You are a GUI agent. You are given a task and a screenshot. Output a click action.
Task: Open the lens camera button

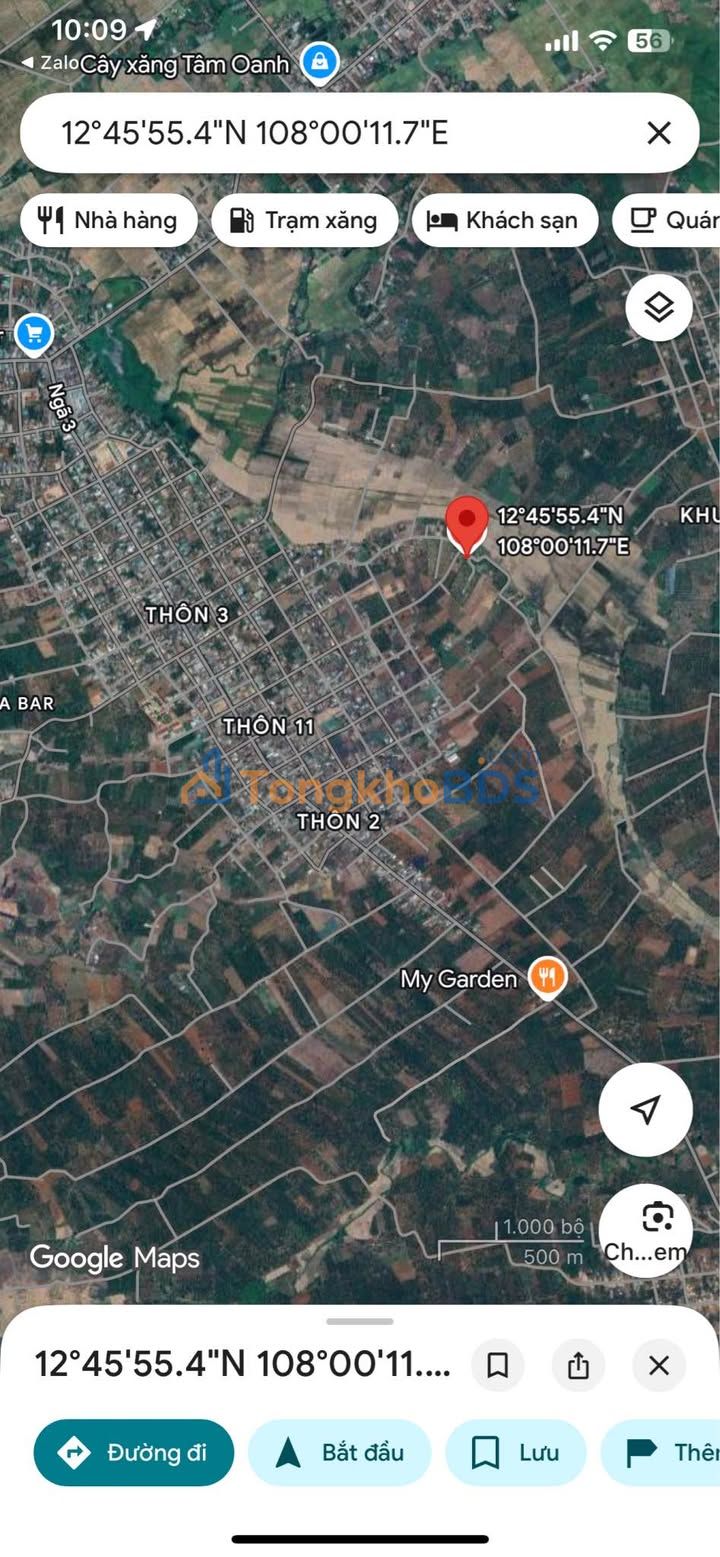click(x=648, y=1231)
